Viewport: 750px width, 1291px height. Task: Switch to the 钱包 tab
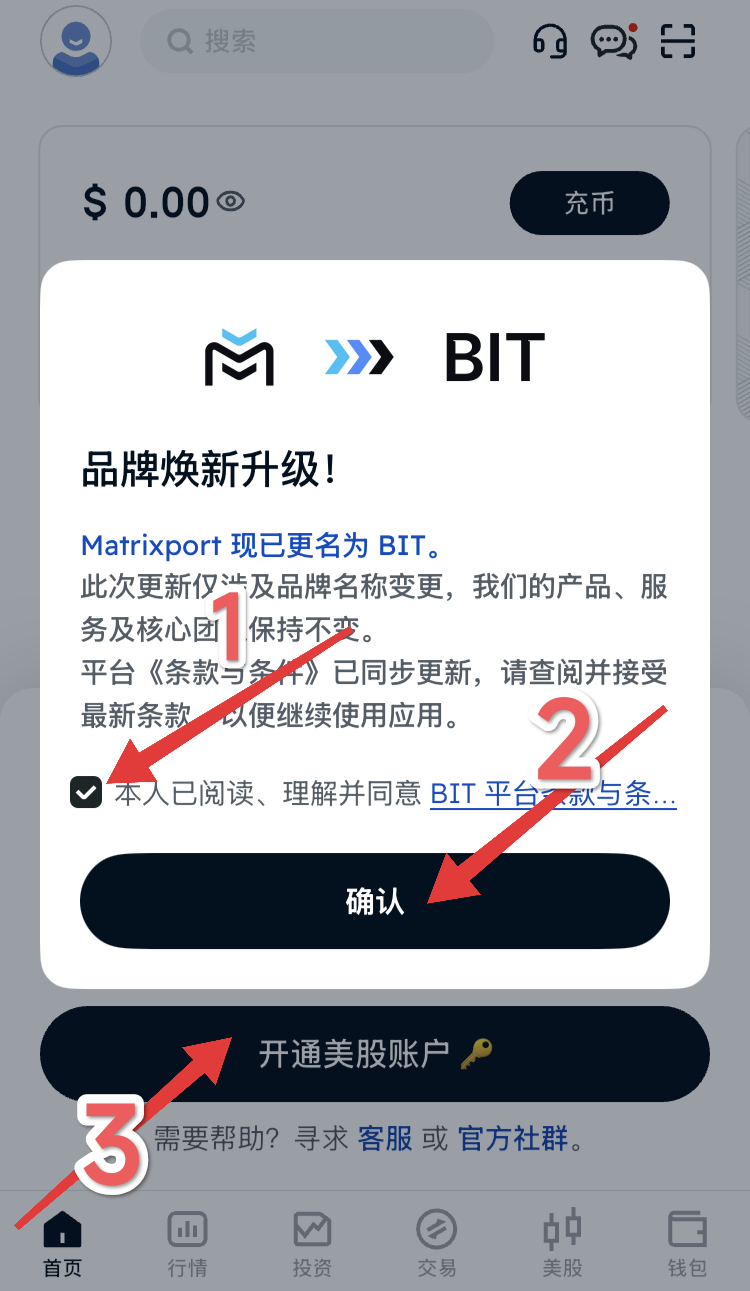(x=687, y=1244)
